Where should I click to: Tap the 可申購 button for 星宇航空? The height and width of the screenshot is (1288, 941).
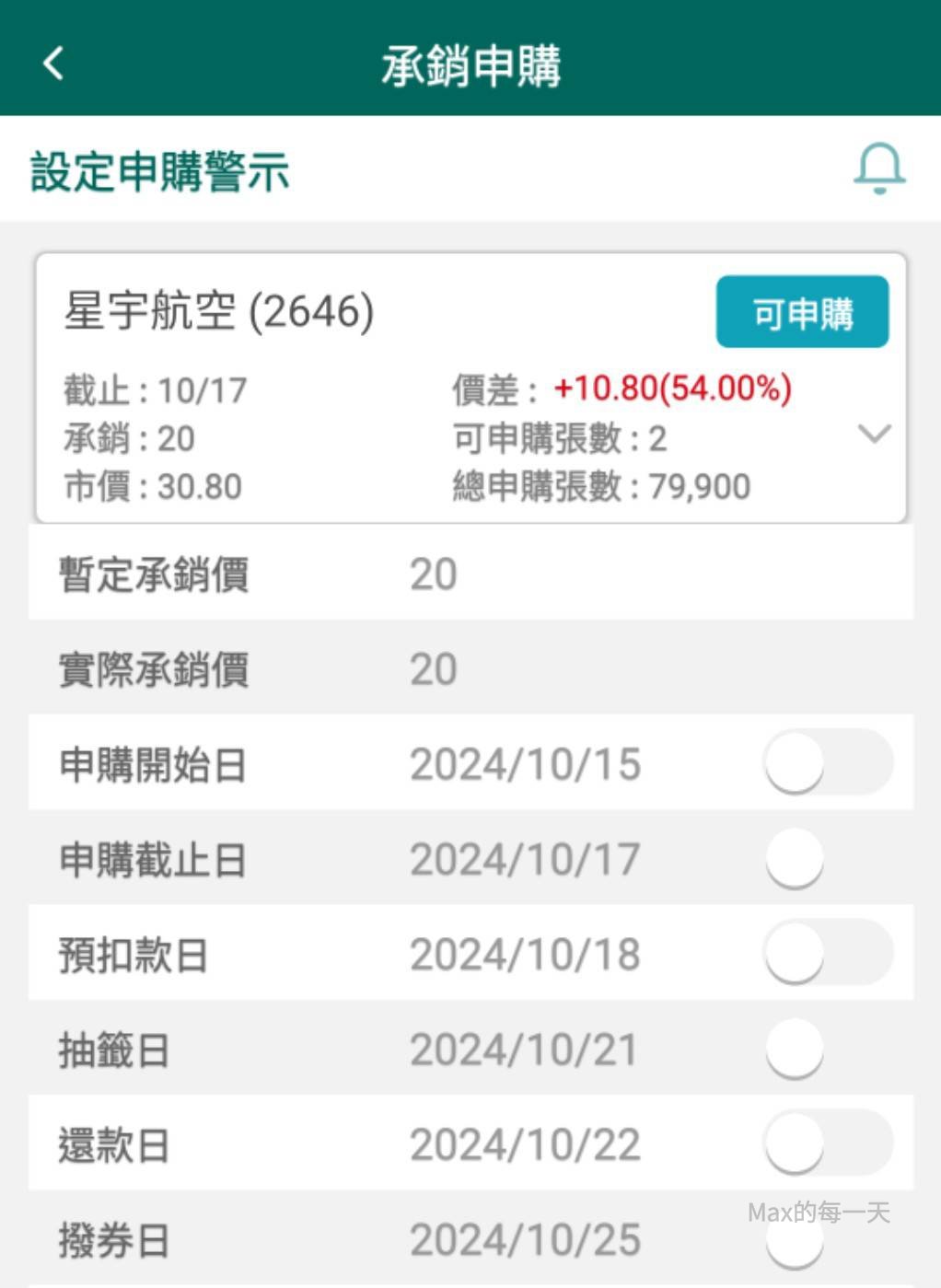click(802, 312)
